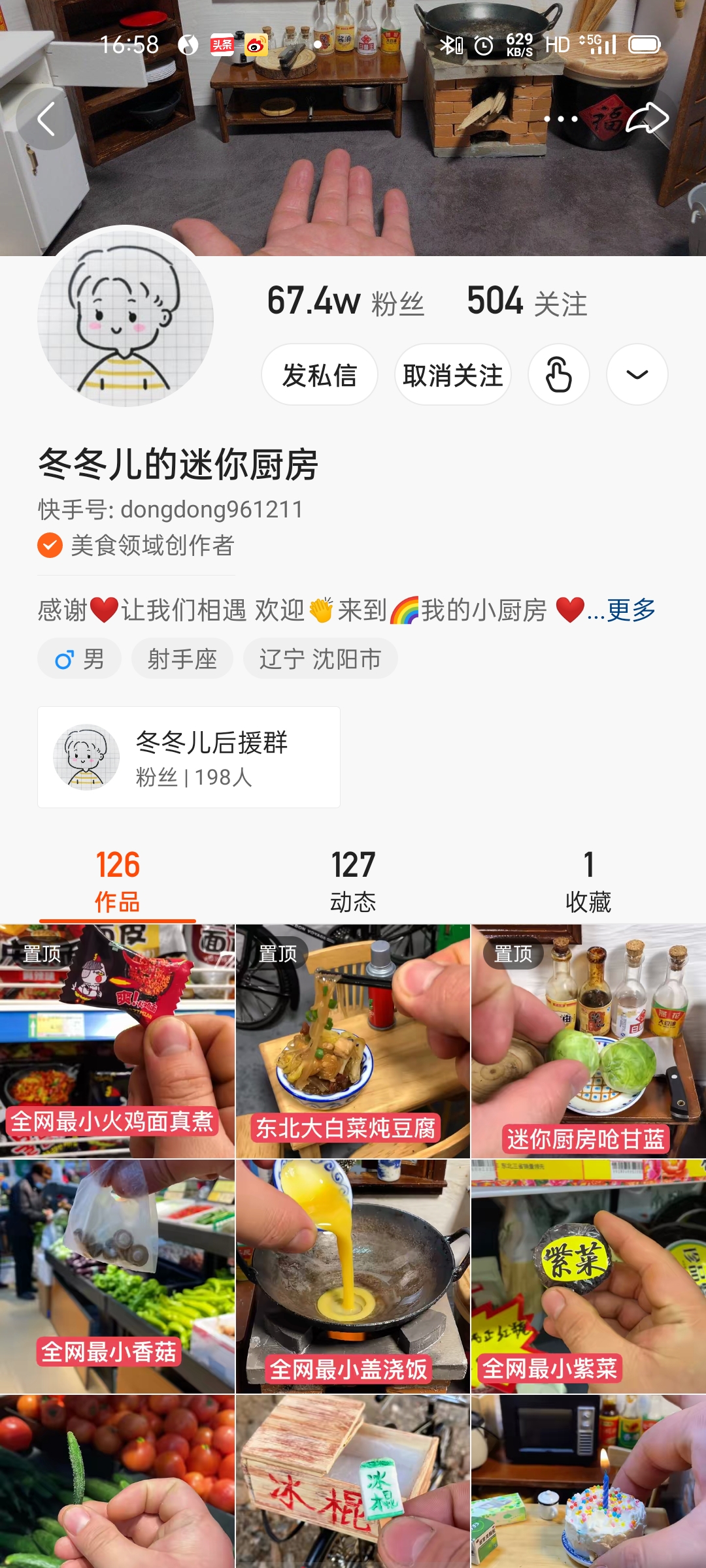706x1568 pixels.
Task: Toggle follow state via 取消关注 button
Action: [x=452, y=374]
